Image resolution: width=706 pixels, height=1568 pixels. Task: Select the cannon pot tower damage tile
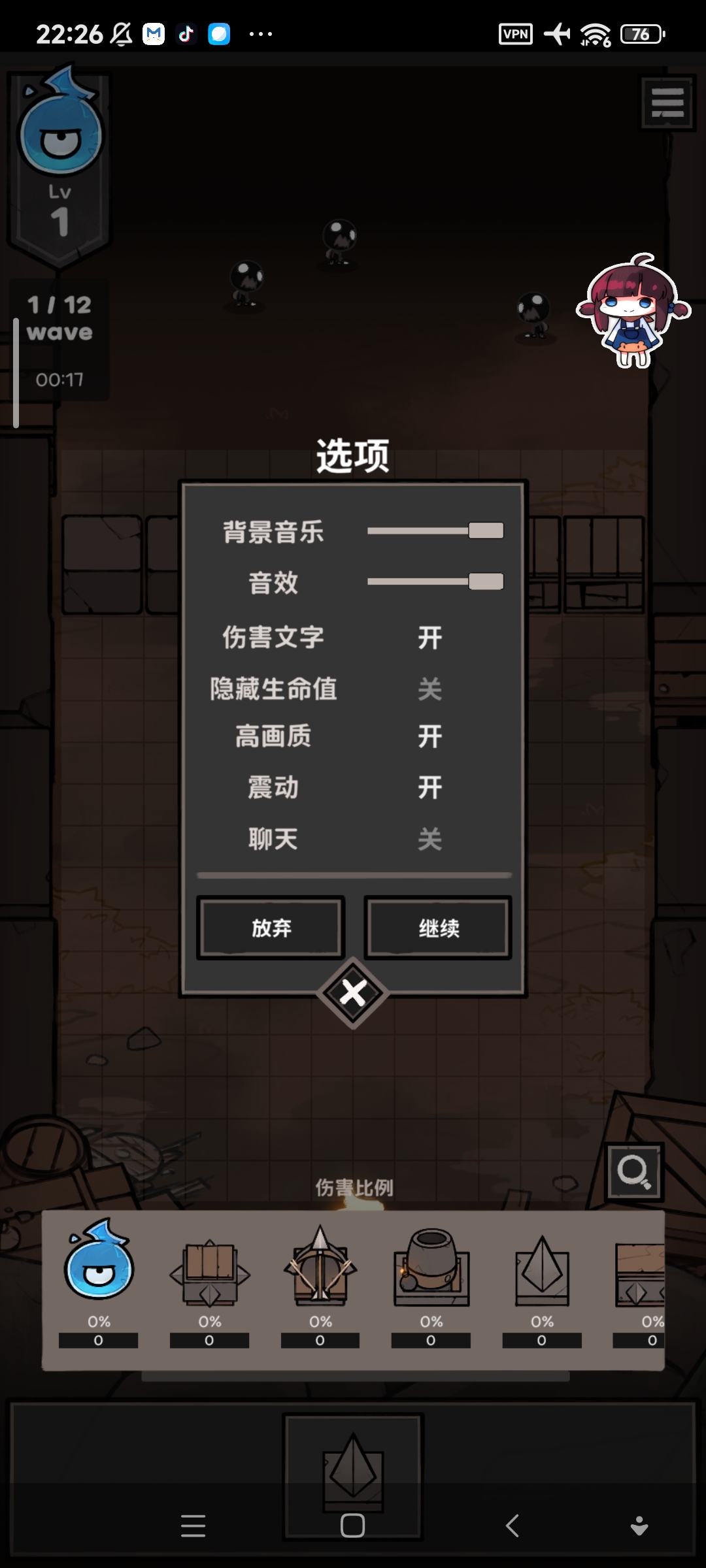[x=431, y=1282]
